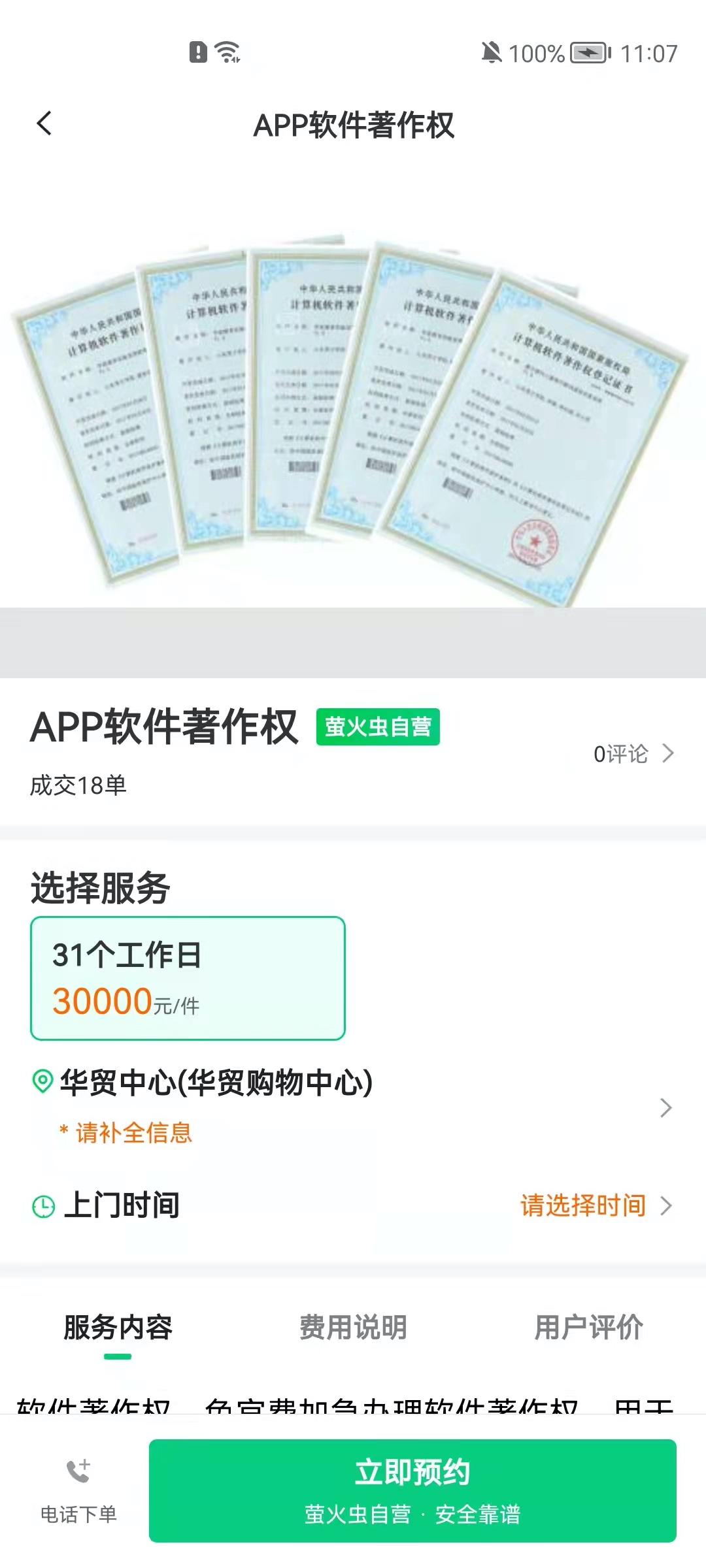Open the 华贸中心 address row
Viewport: 706px width, 1568px height.
[x=353, y=1107]
